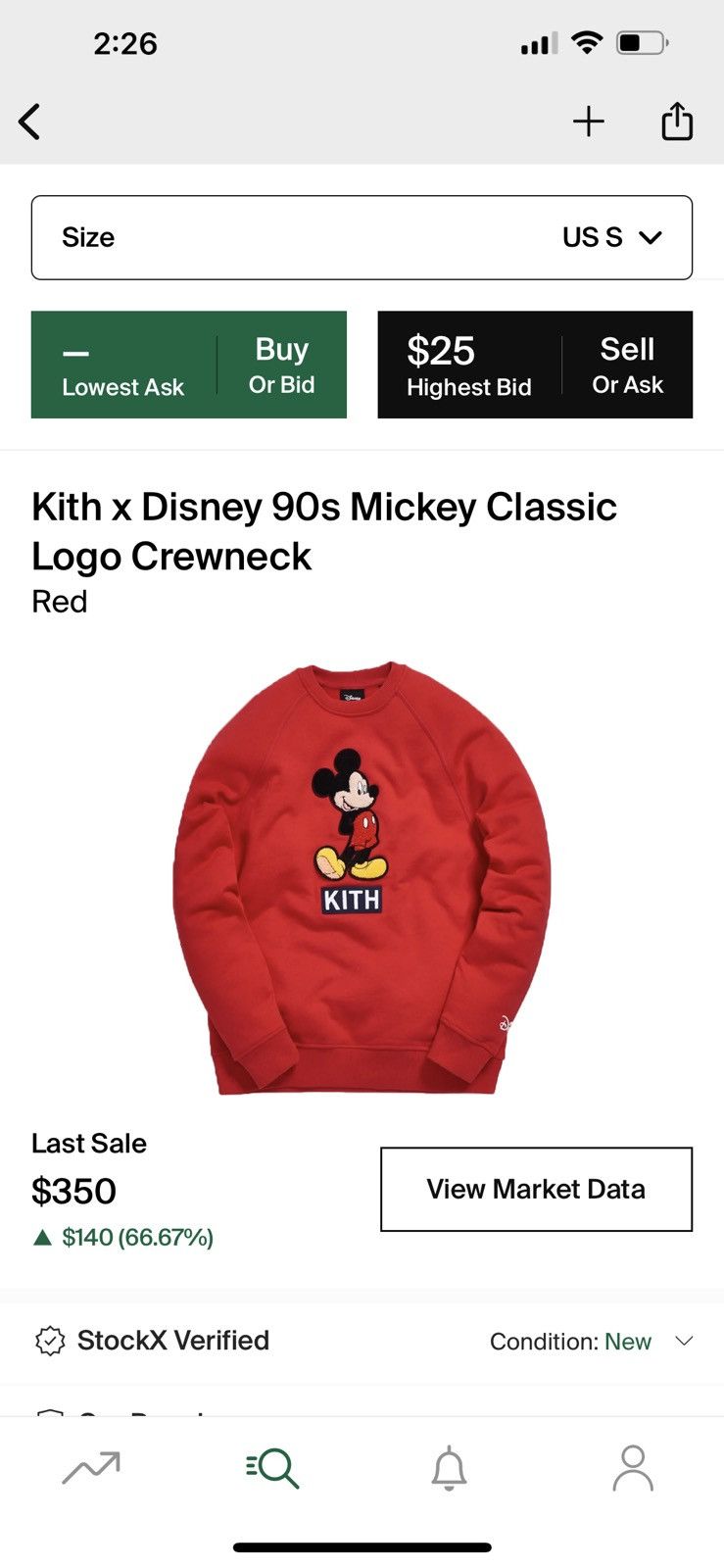Tap the Sell Or Ask button
The width and height of the screenshot is (724, 1568).
click(628, 364)
